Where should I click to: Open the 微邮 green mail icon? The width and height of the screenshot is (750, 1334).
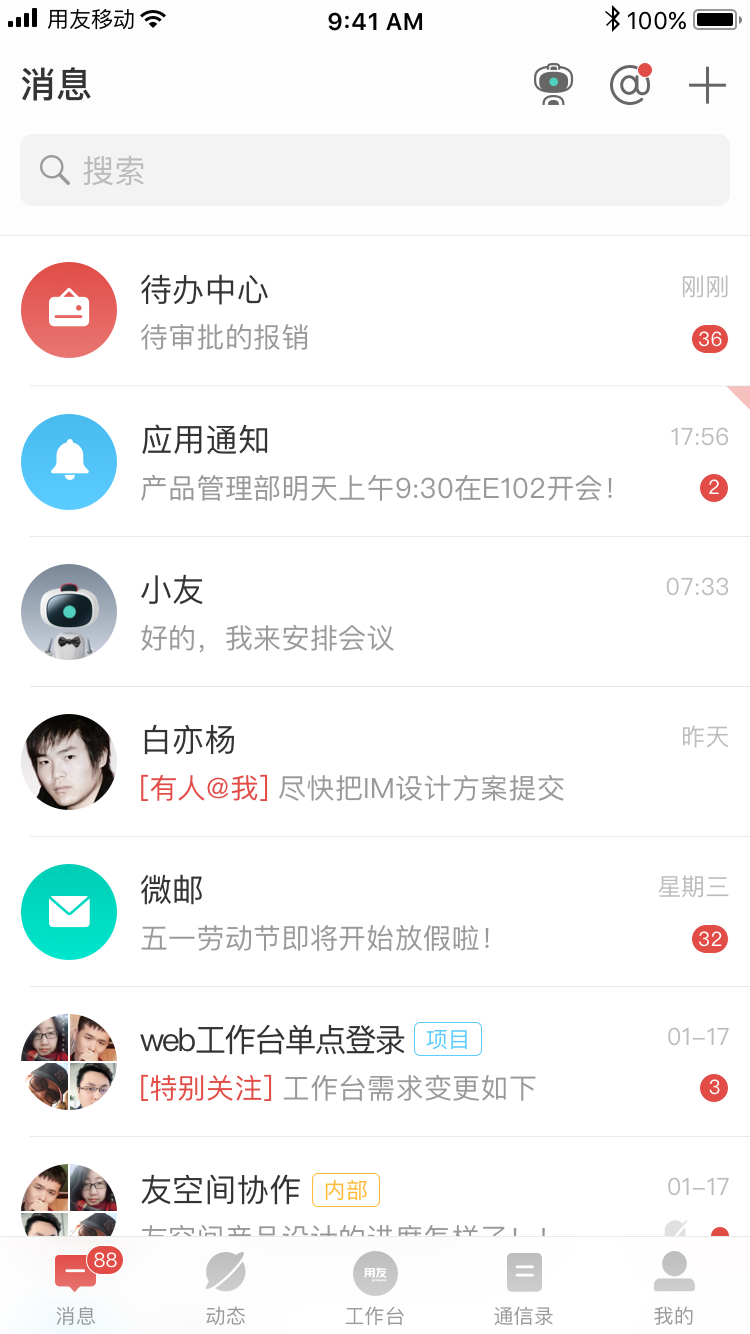[69, 912]
